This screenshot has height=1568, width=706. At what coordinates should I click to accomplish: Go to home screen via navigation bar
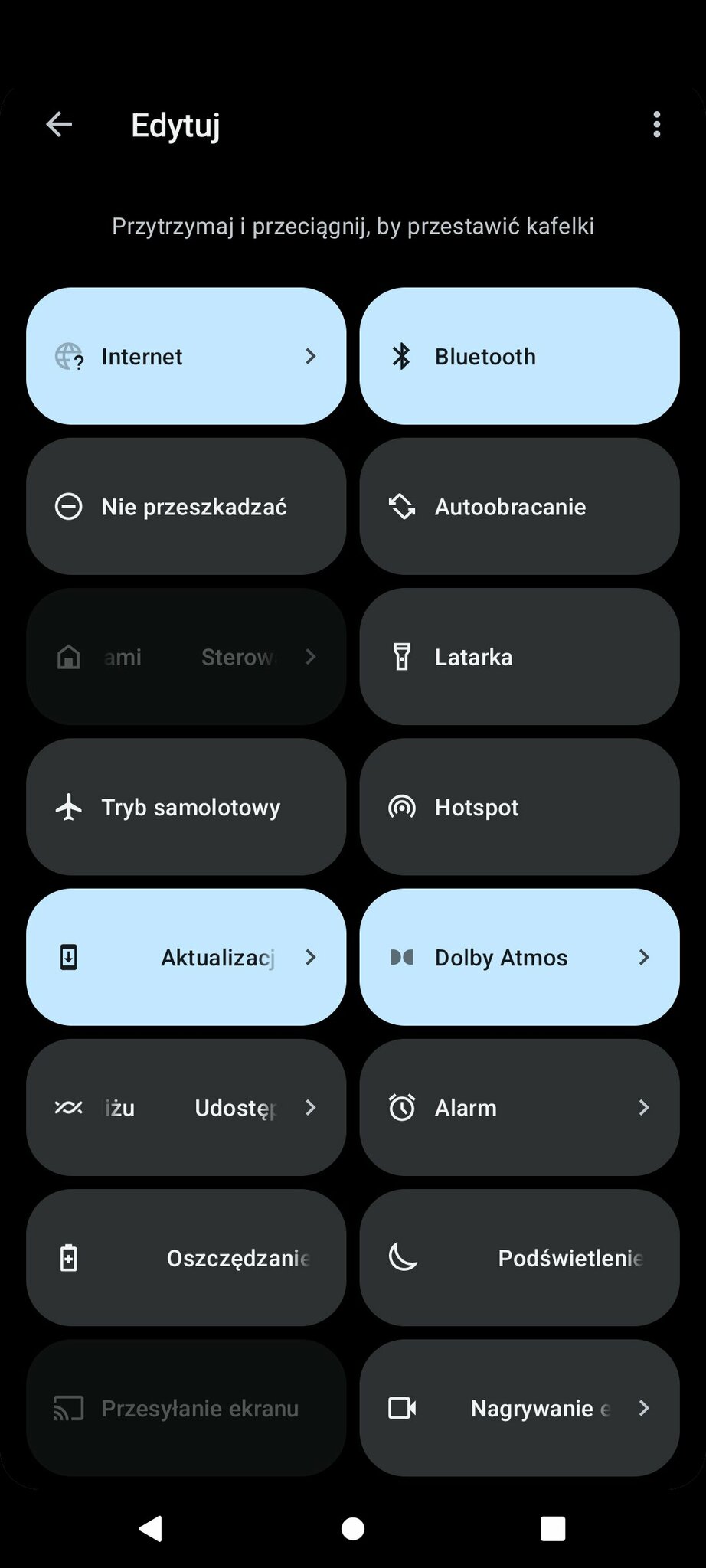pos(352,1529)
